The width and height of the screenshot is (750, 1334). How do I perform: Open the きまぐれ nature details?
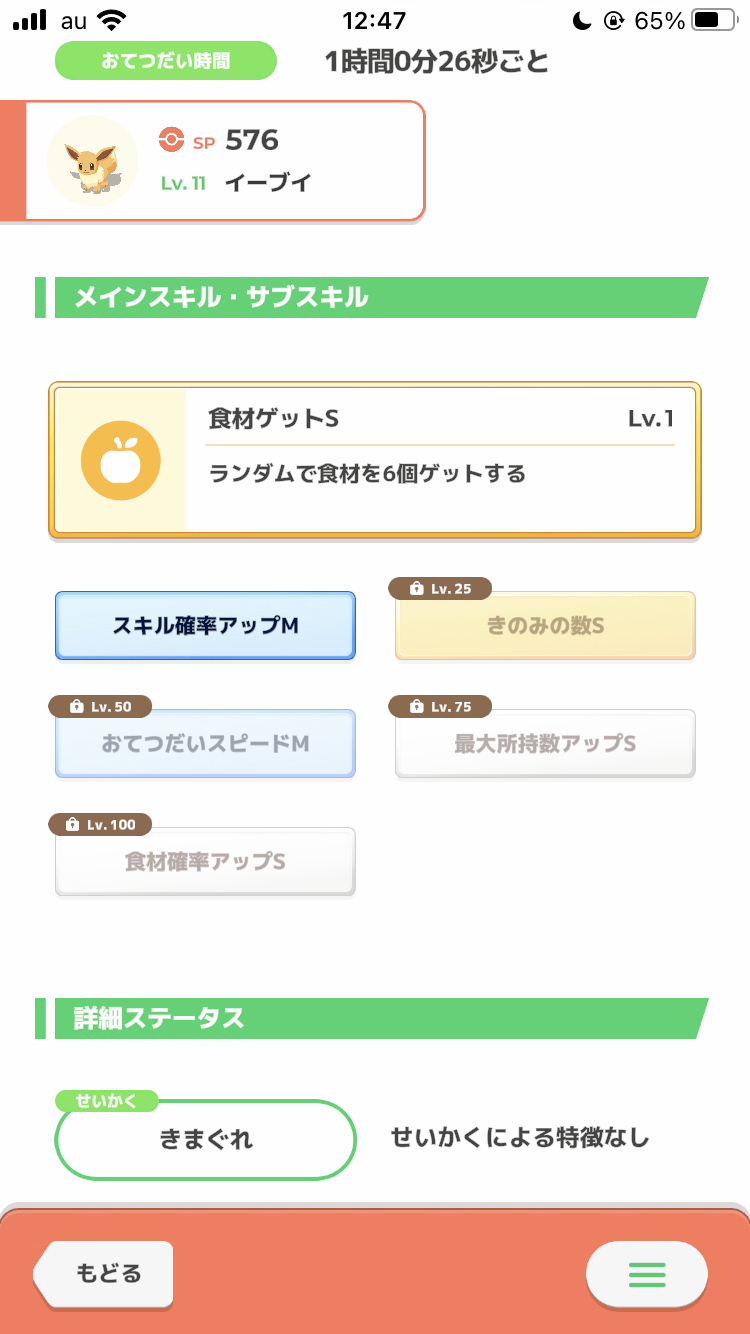tap(206, 1140)
